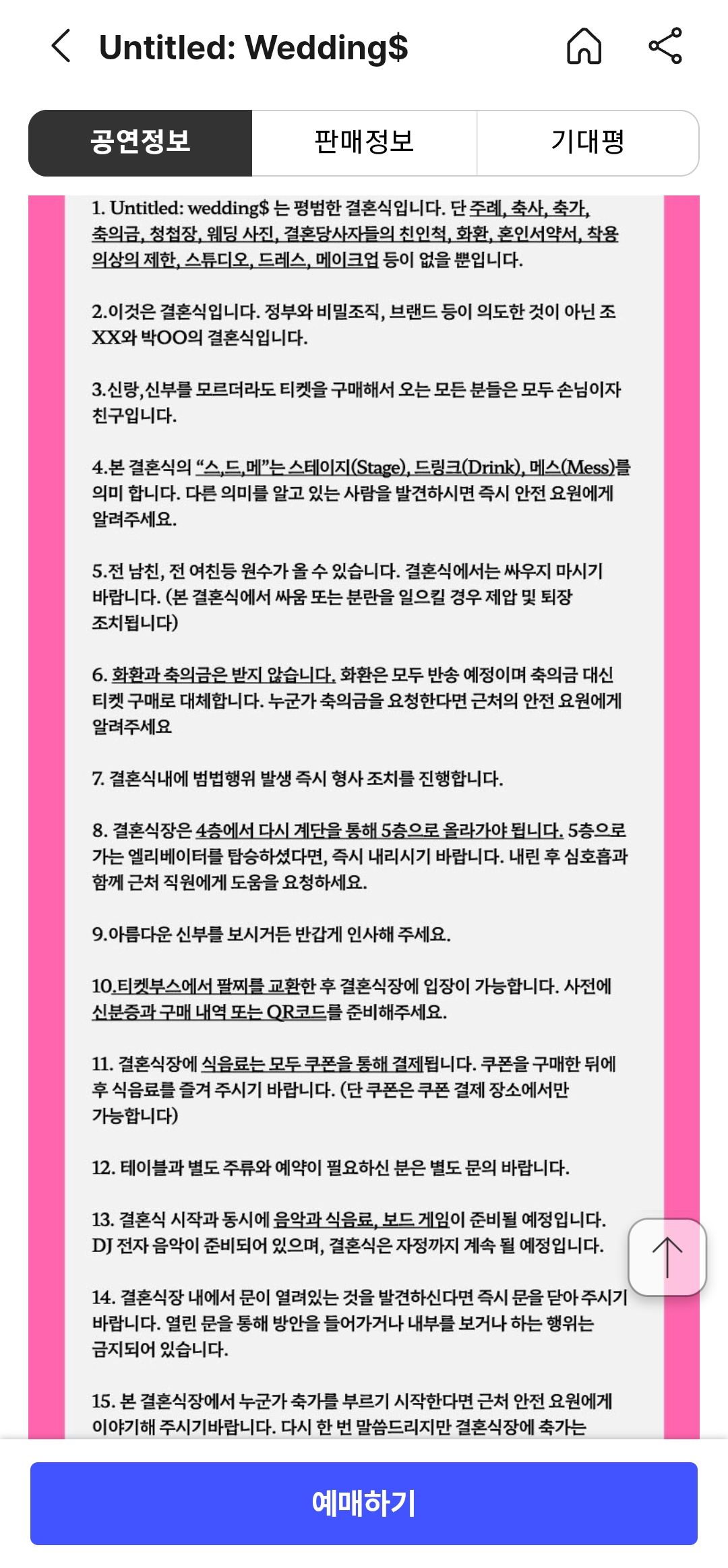Go back from Untitled: Wedding$ page

tap(61, 46)
